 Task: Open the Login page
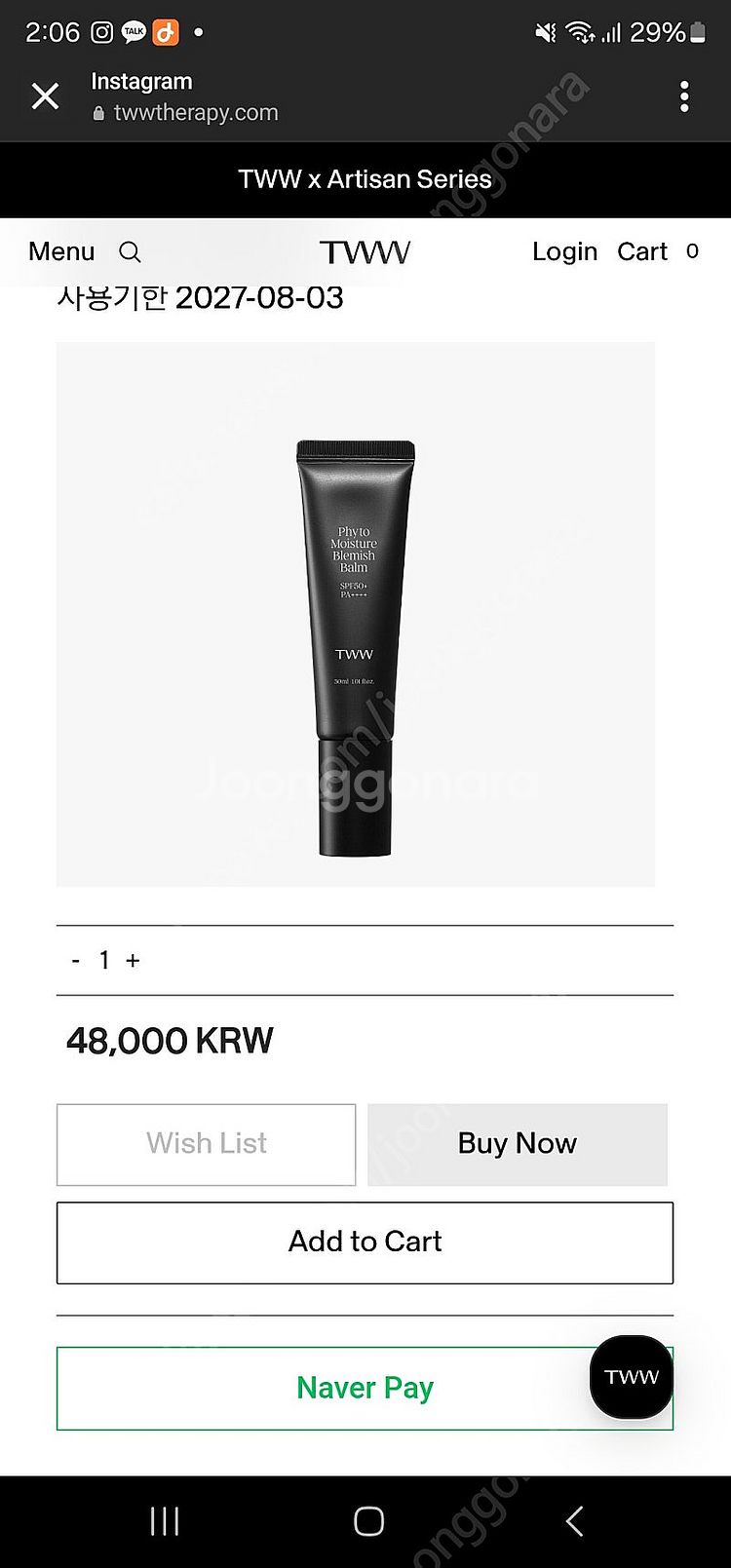pyautogui.click(x=564, y=251)
